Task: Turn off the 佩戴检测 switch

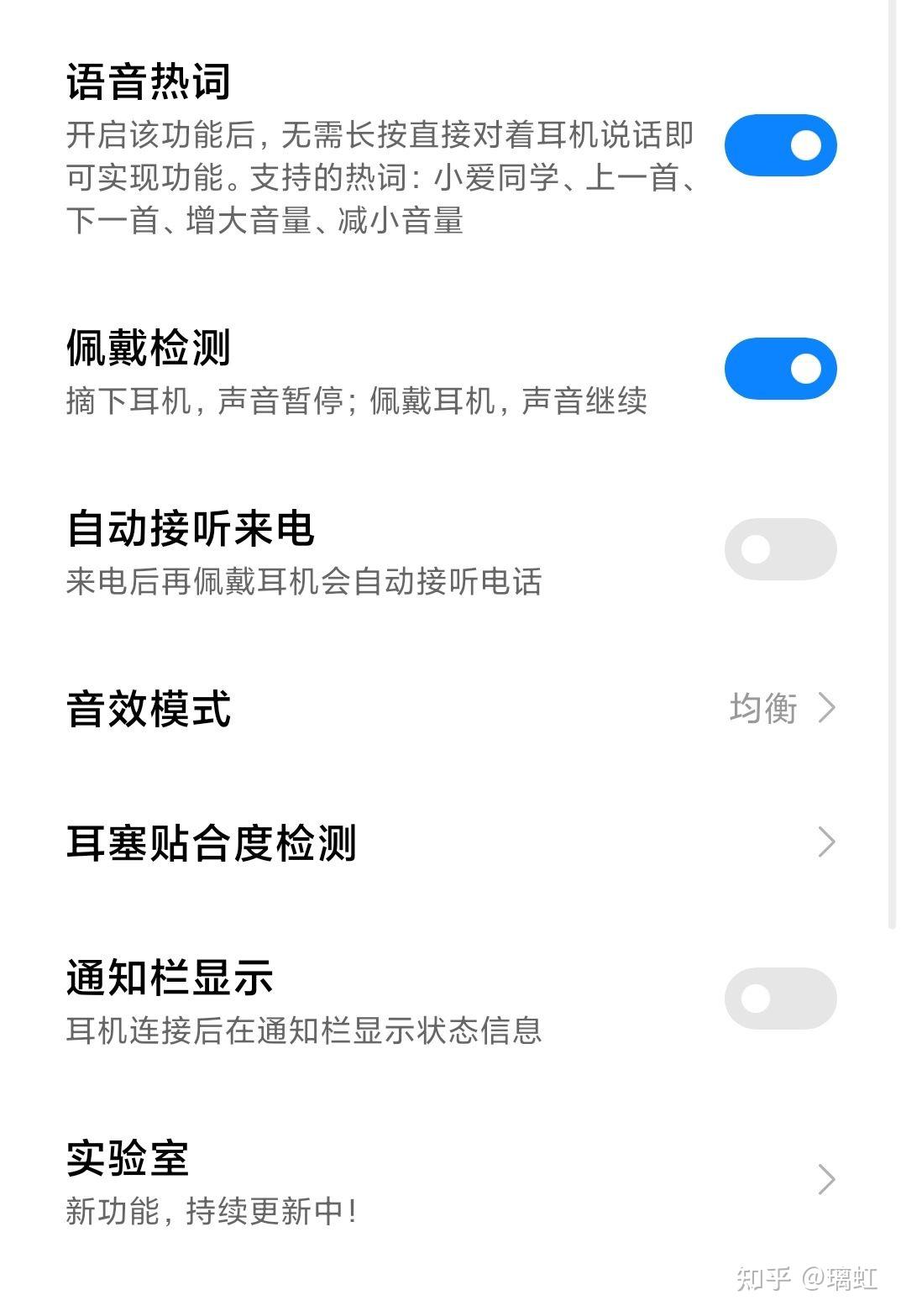Action: (779, 367)
